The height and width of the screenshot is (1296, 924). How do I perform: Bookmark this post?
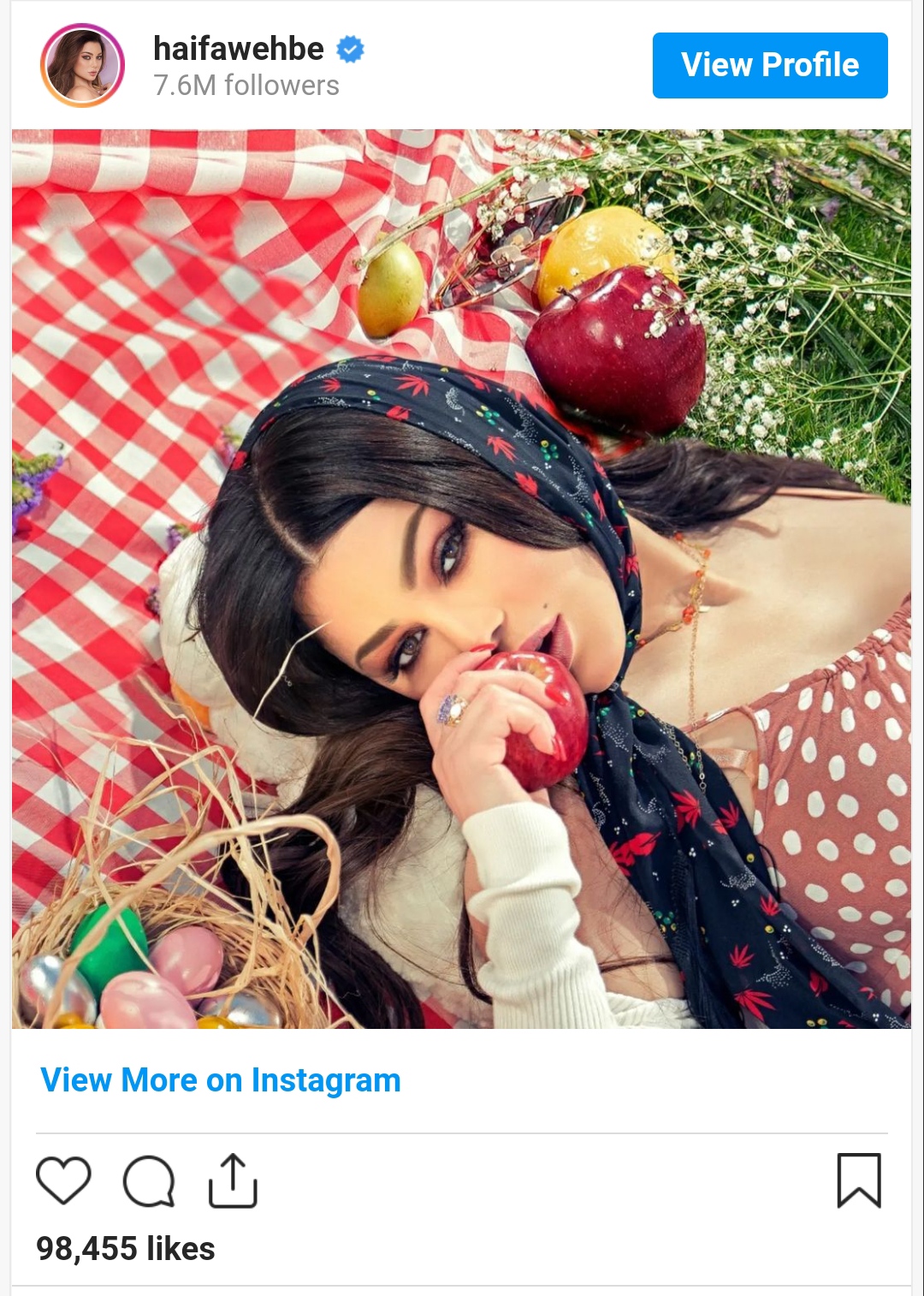[x=858, y=1180]
